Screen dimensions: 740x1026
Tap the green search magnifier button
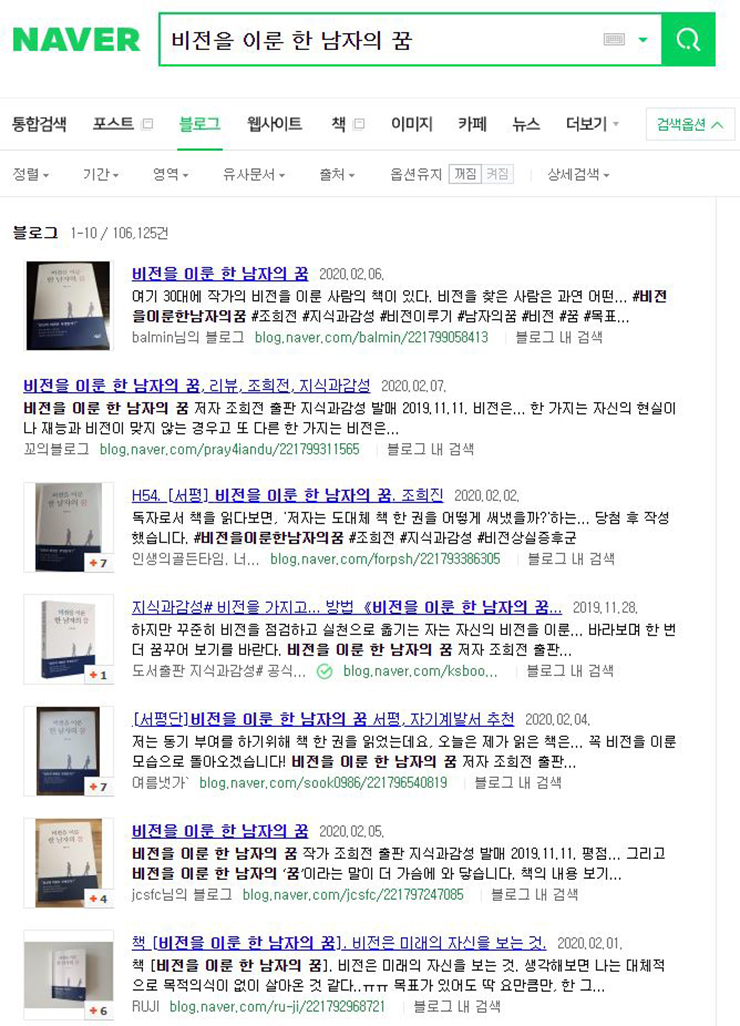click(x=688, y=39)
